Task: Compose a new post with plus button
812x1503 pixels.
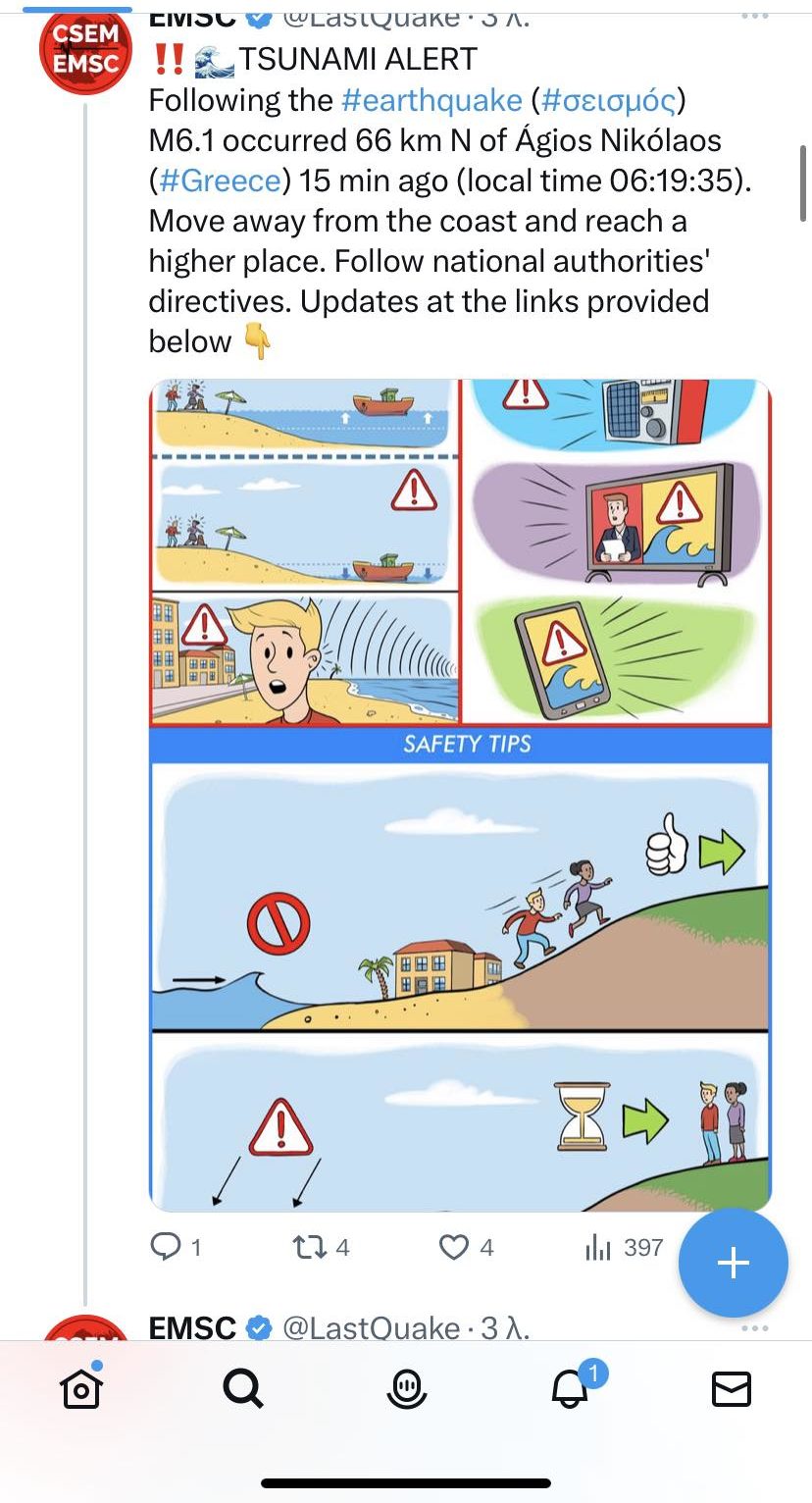Action: point(733,1264)
